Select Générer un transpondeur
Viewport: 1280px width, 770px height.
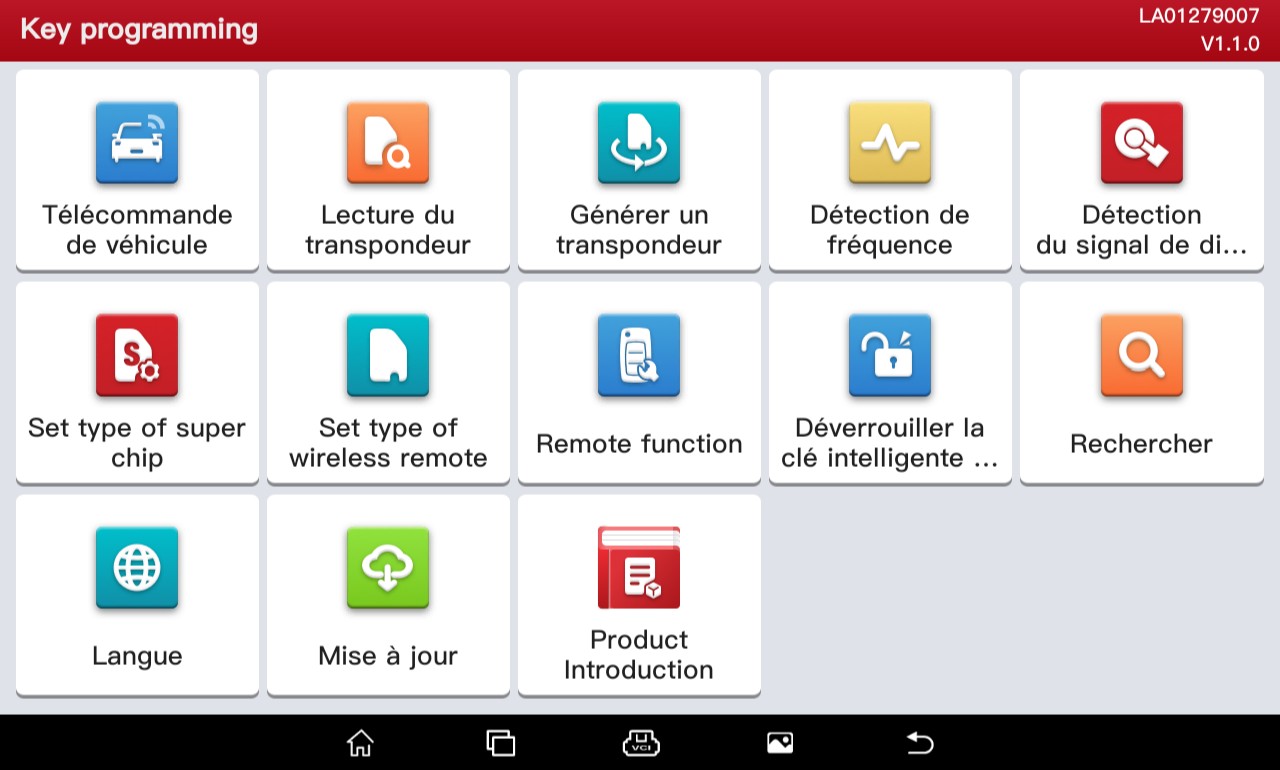(x=639, y=169)
